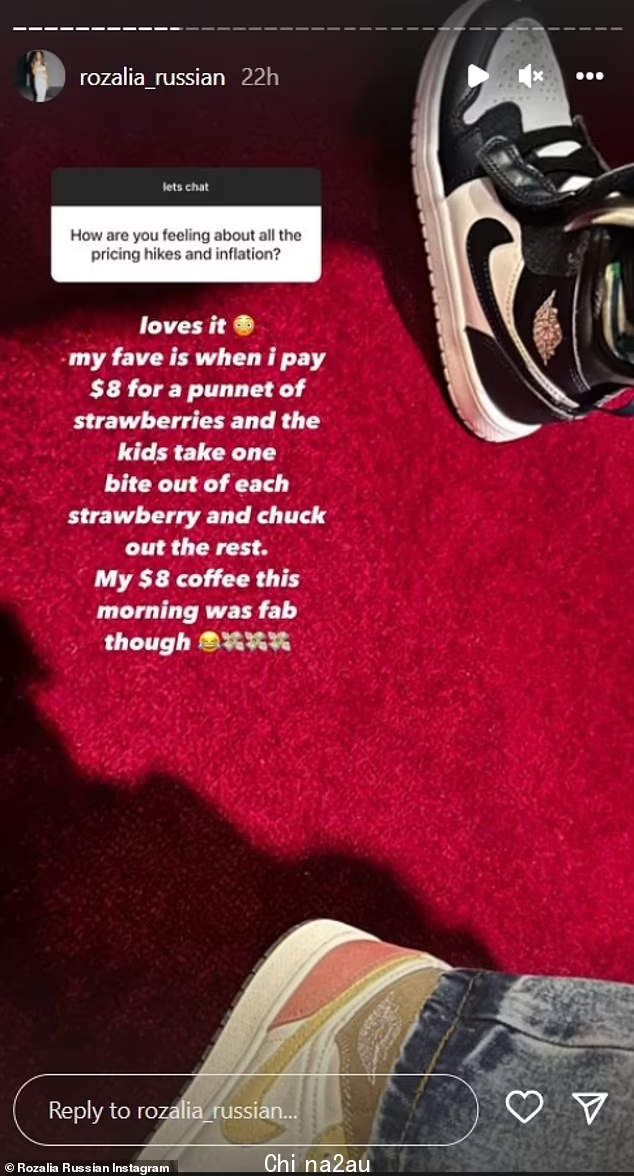Image resolution: width=634 pixels, height=1176 pixels.
Task: Resume the story with play button
Action: [x=478, y=76]
